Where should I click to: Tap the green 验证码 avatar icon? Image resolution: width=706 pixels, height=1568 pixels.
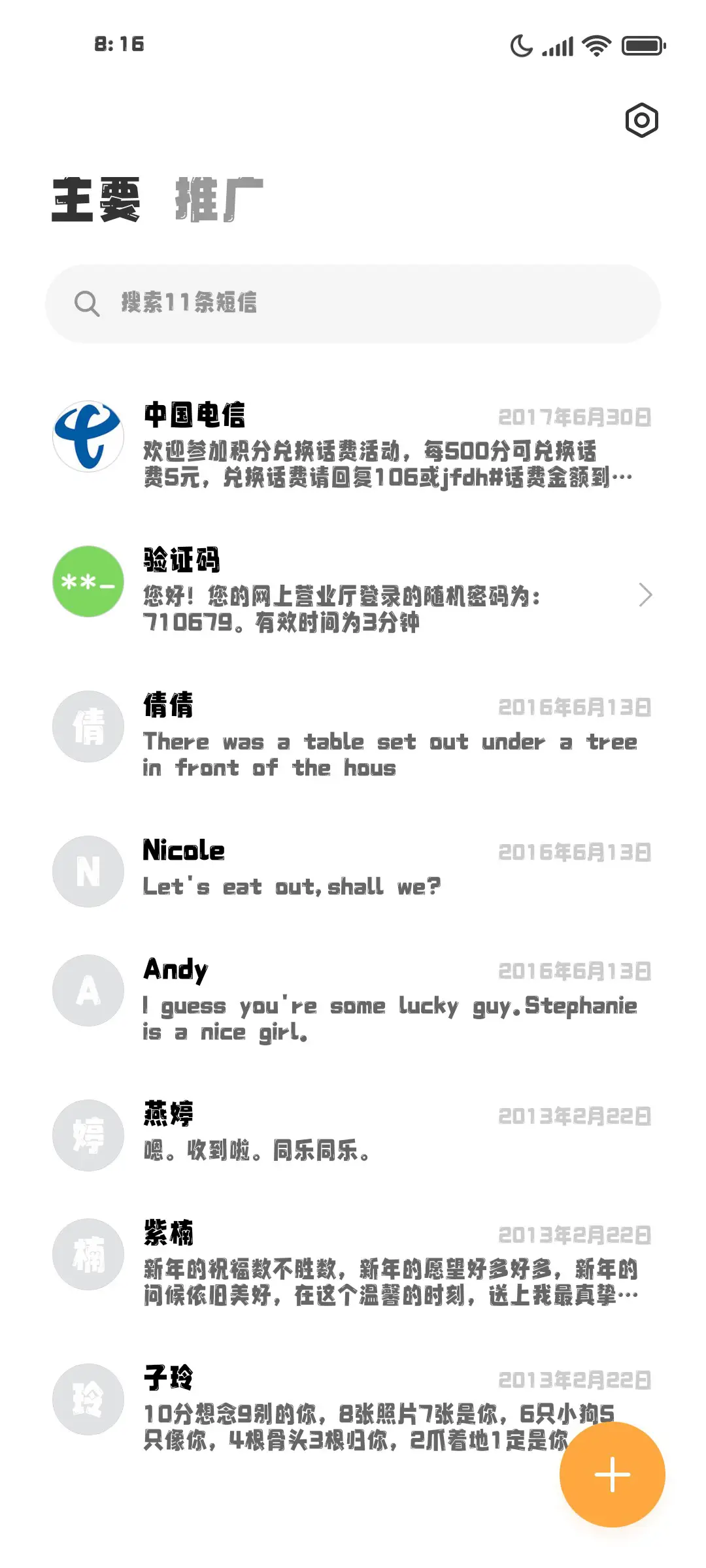(x=88, y=581)
